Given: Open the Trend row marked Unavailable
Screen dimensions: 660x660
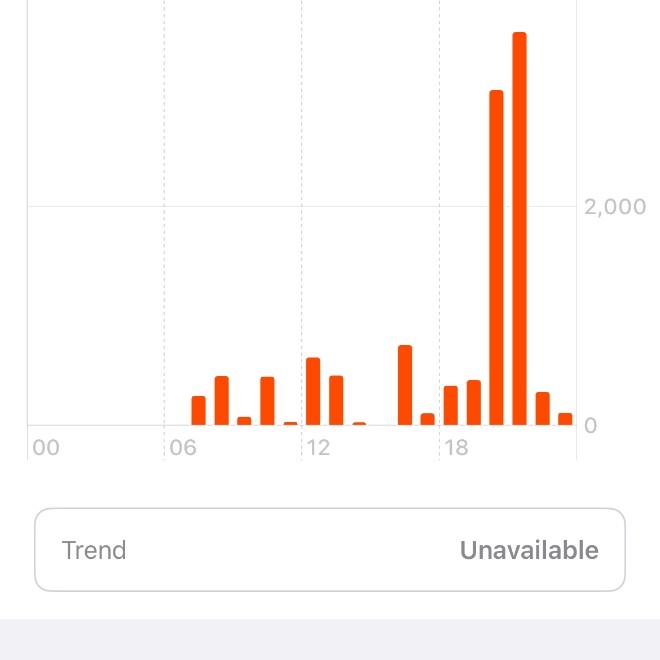Looking at the screenshot, I should pos(330,550).
